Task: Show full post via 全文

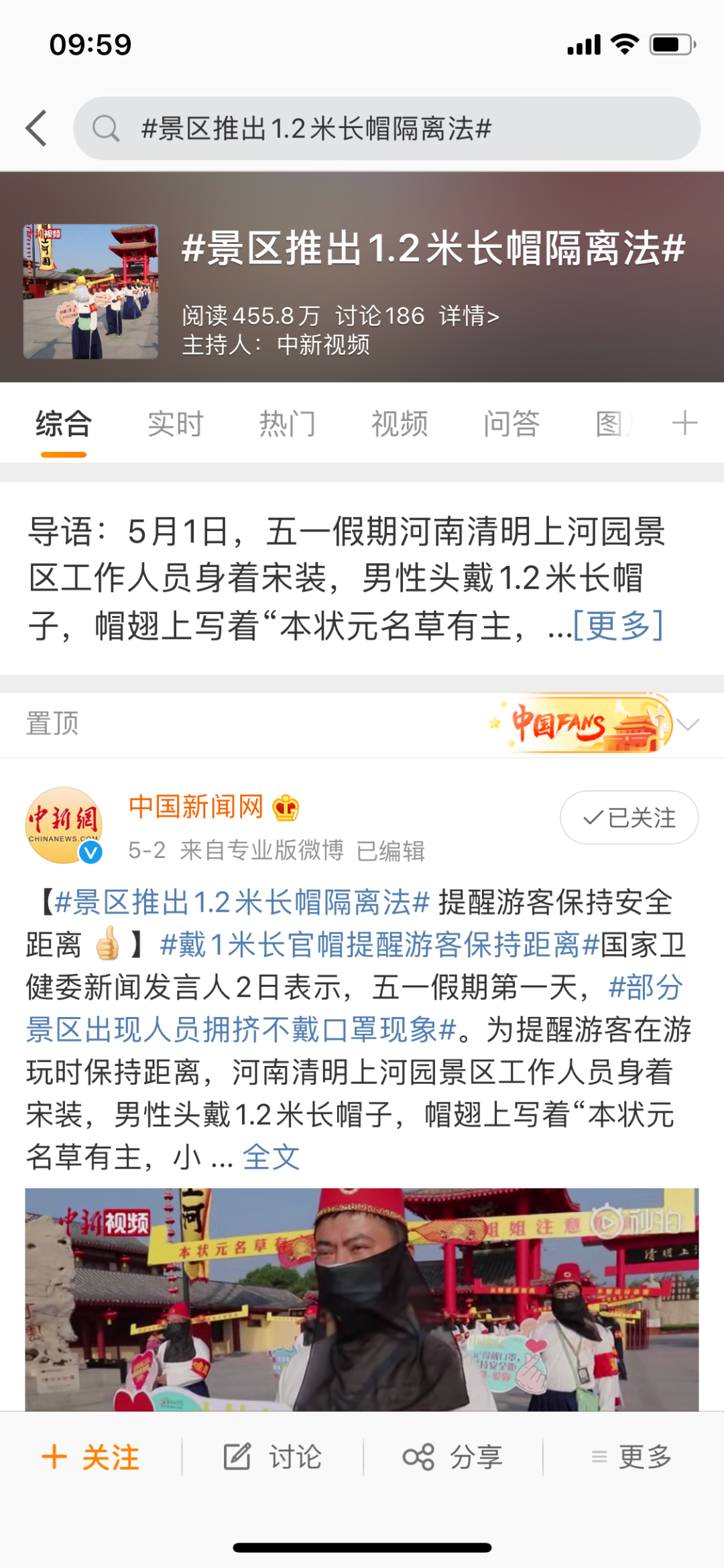Action: tap(271, 1157)
